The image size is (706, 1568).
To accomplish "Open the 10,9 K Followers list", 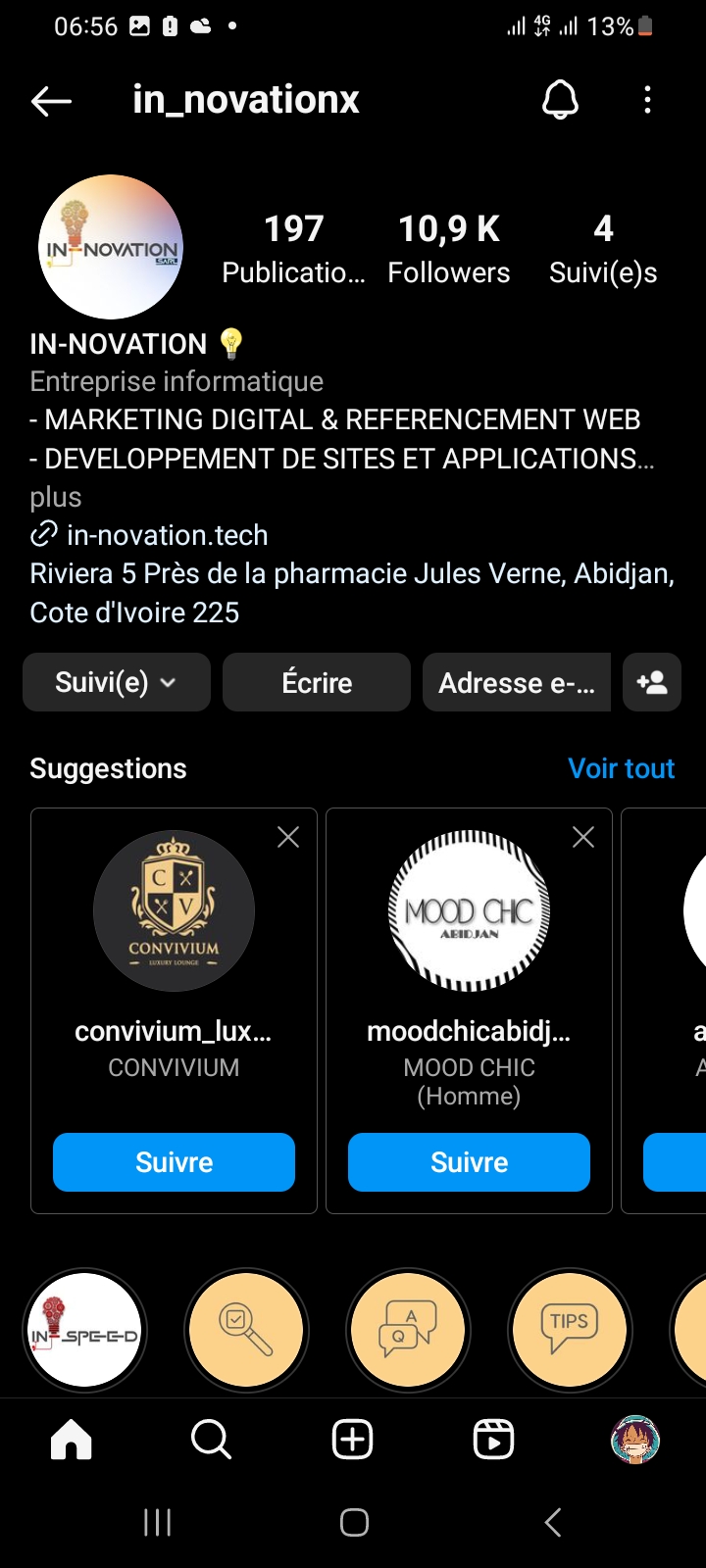I will pyautogui.click(x=448, y=249).
